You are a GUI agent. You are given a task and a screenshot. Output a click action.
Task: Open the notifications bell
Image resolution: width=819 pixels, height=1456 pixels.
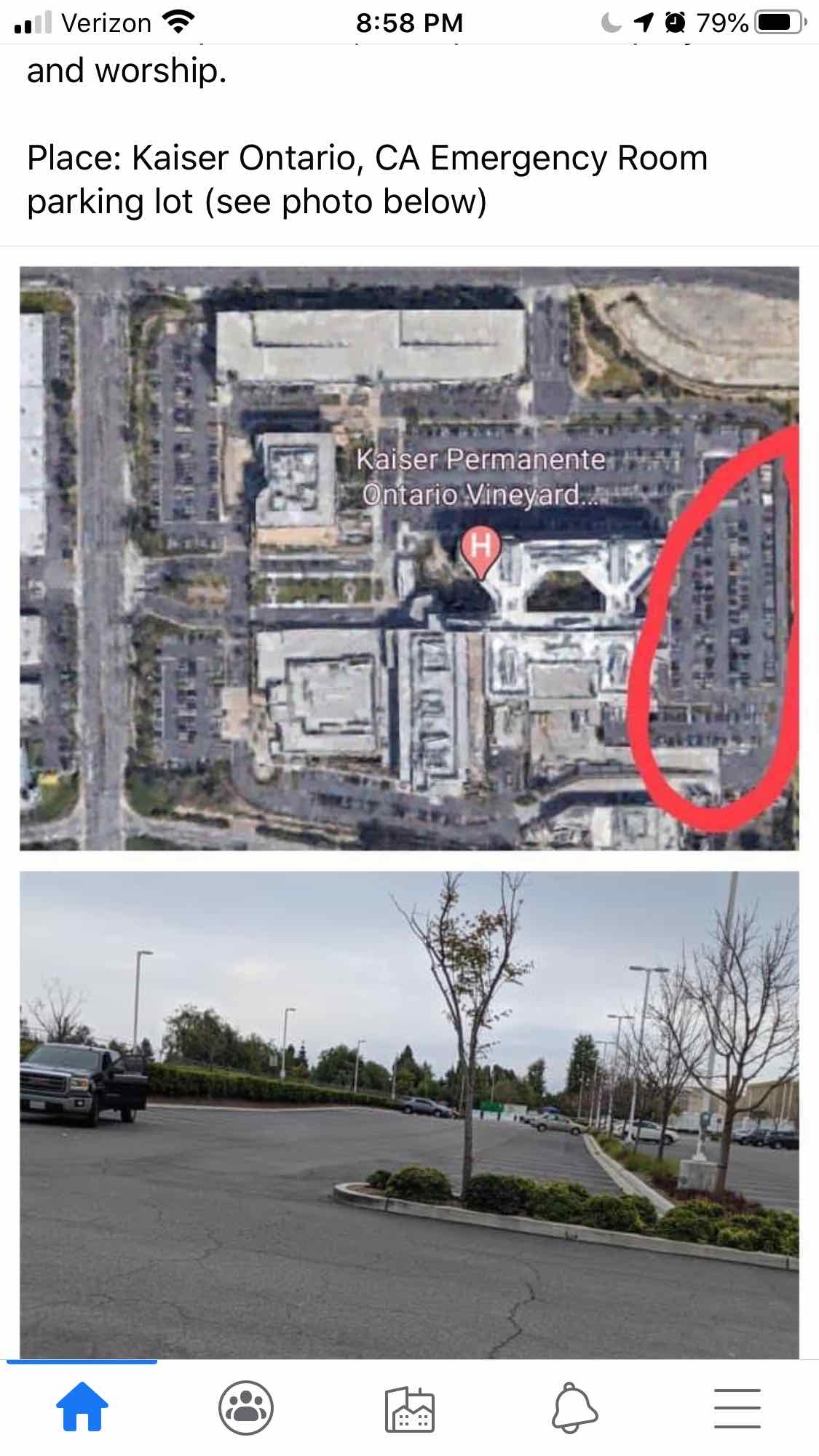pos(574,1408)
